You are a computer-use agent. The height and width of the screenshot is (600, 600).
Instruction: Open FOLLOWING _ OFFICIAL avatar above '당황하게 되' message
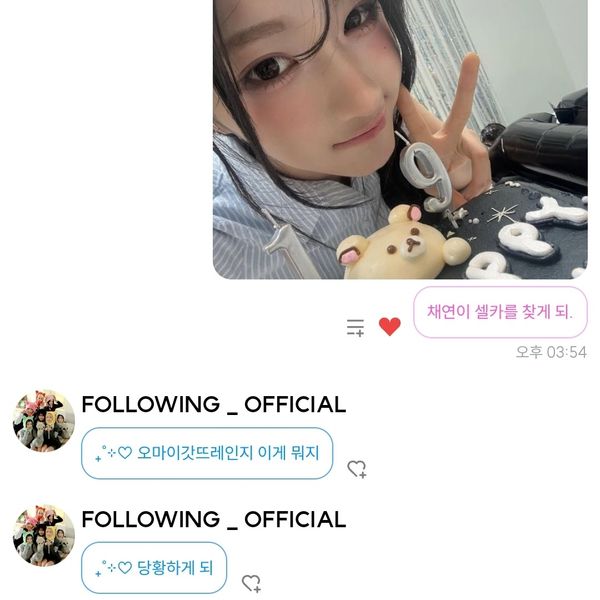[x=43, y=535]
